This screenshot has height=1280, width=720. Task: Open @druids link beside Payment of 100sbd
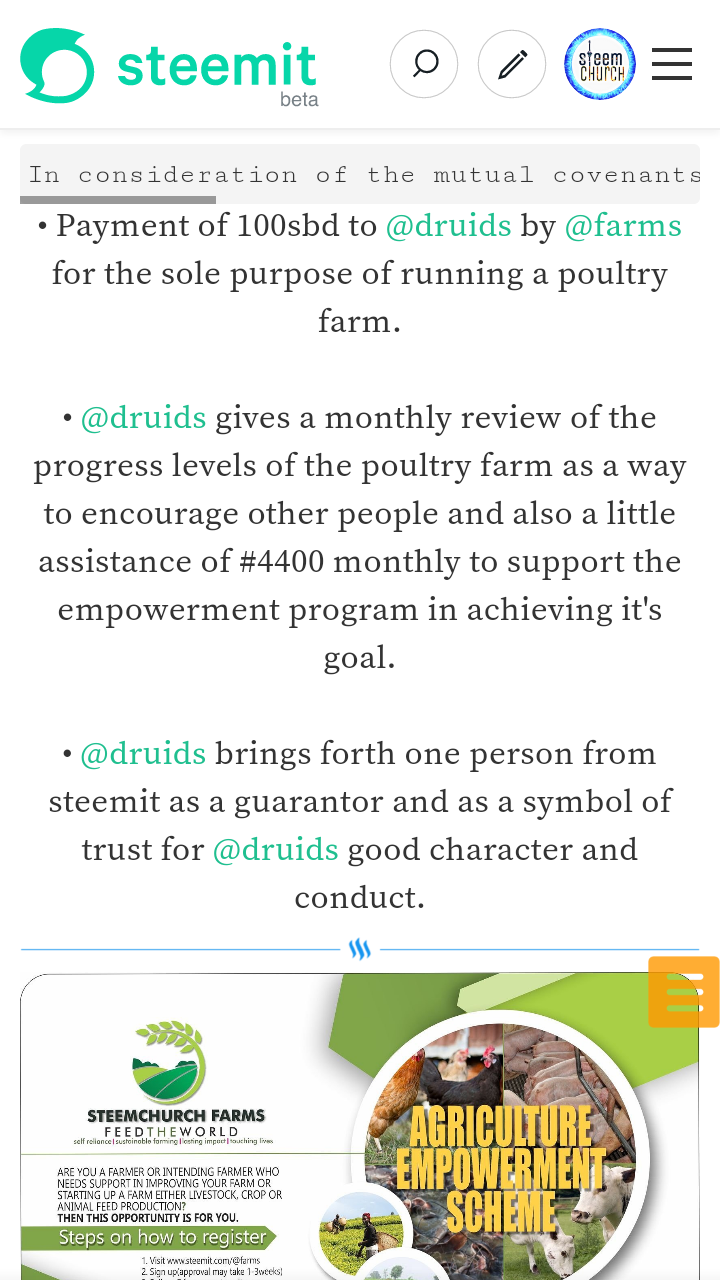click(x=448, y=226)
